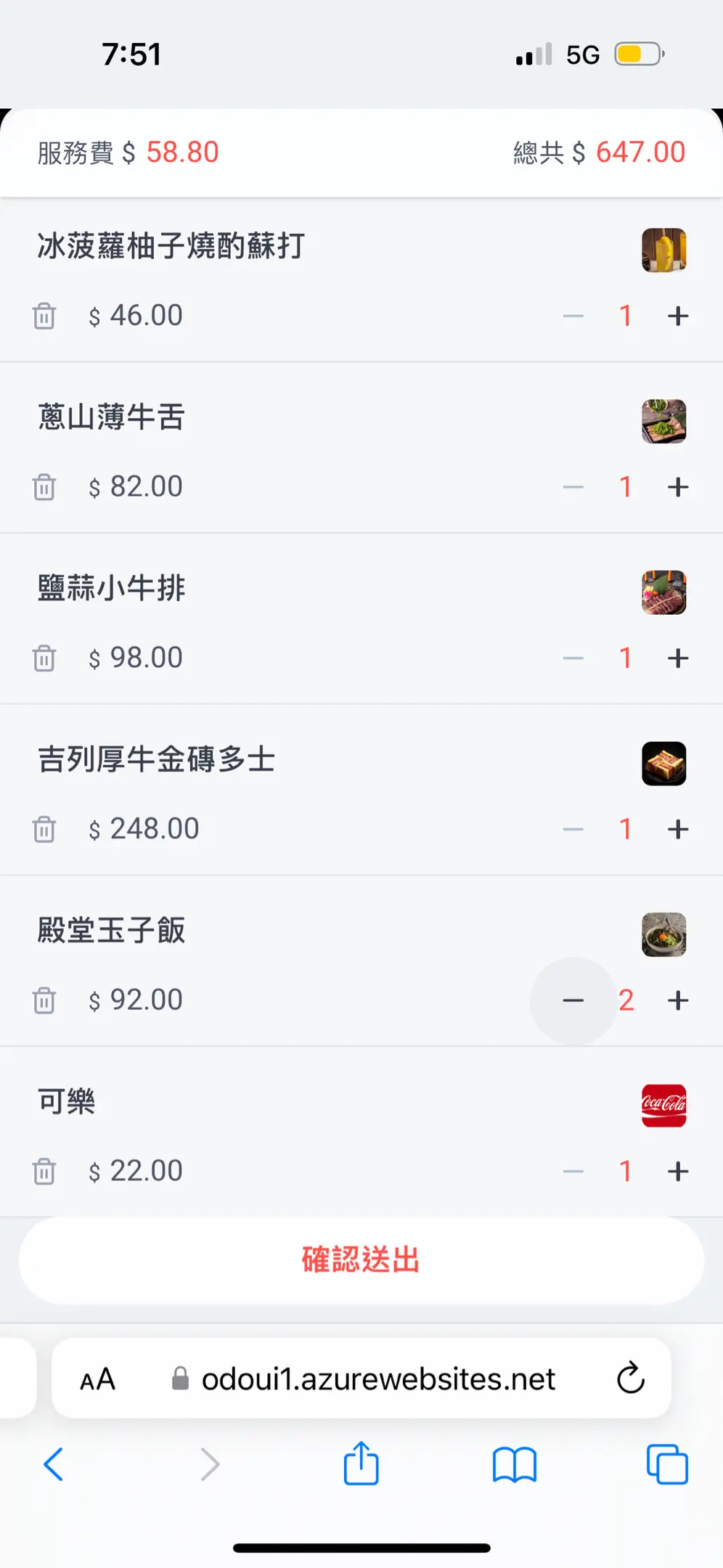Screen dimensions: 723x1568
Task: Delete 可樂 from the cart
Action: (44, 1172)
